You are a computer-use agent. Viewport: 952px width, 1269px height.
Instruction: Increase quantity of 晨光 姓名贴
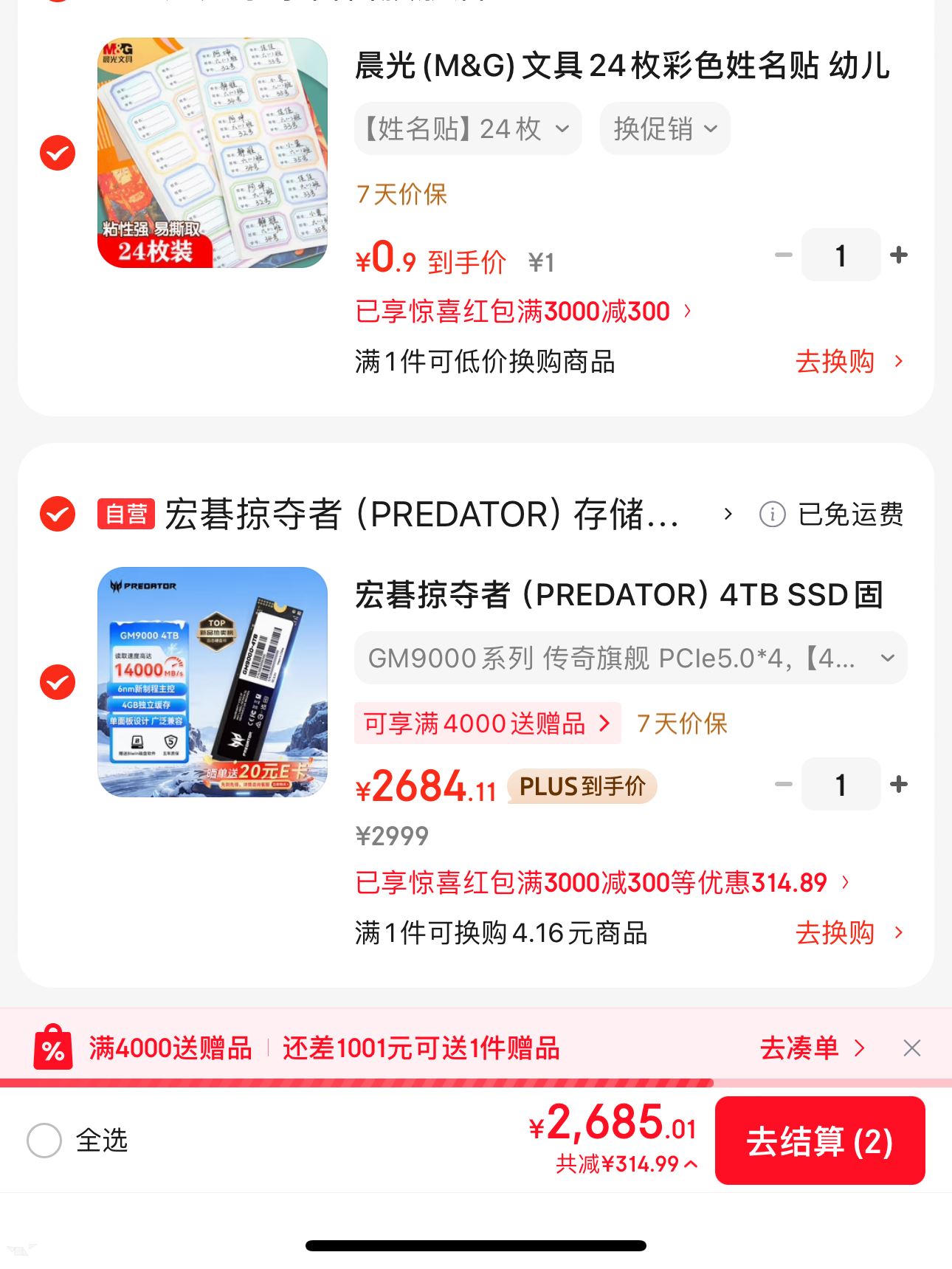pyautogui.click(x=899, y=255)
